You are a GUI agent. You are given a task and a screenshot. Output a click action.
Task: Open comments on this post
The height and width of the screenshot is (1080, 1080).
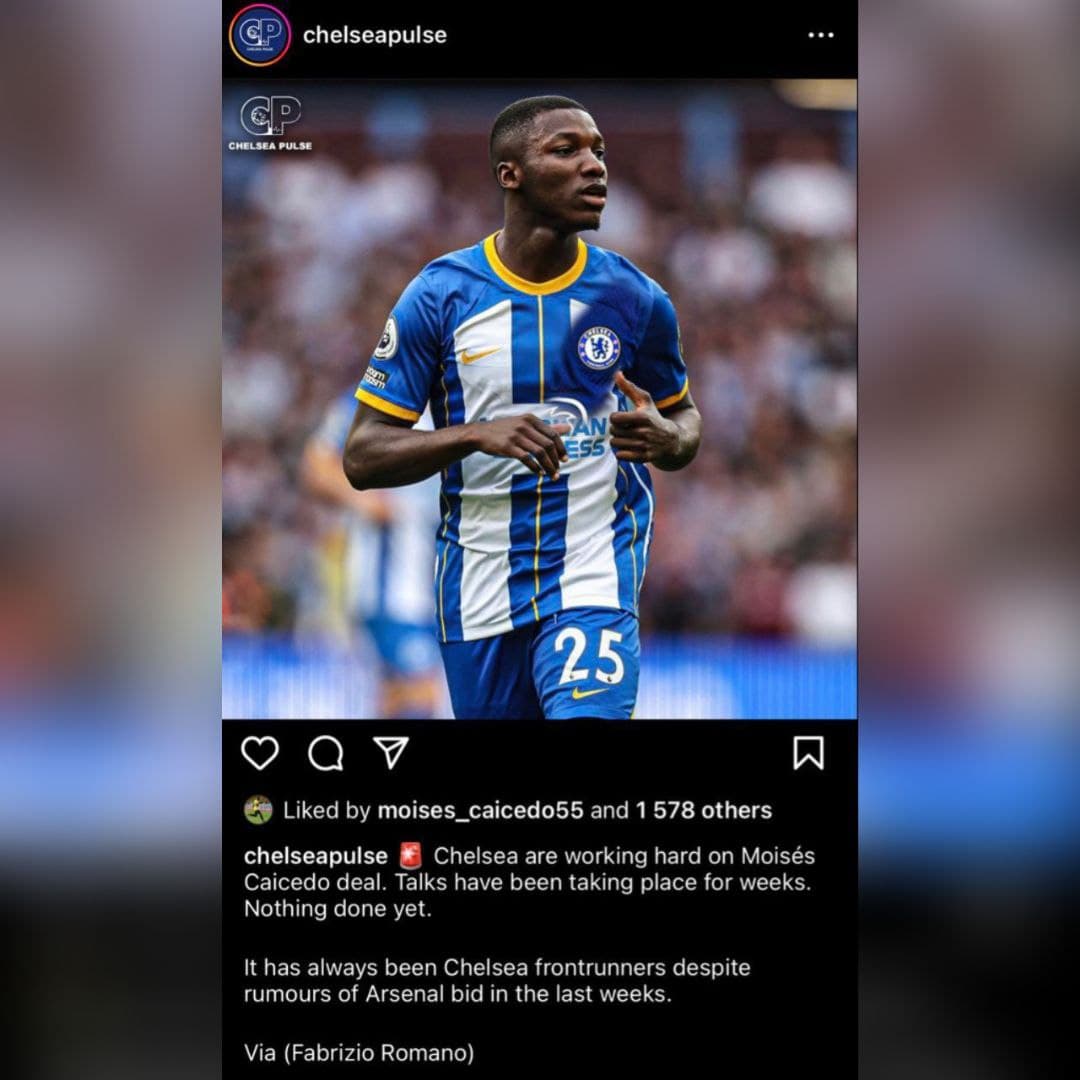[x=325, y=753]
